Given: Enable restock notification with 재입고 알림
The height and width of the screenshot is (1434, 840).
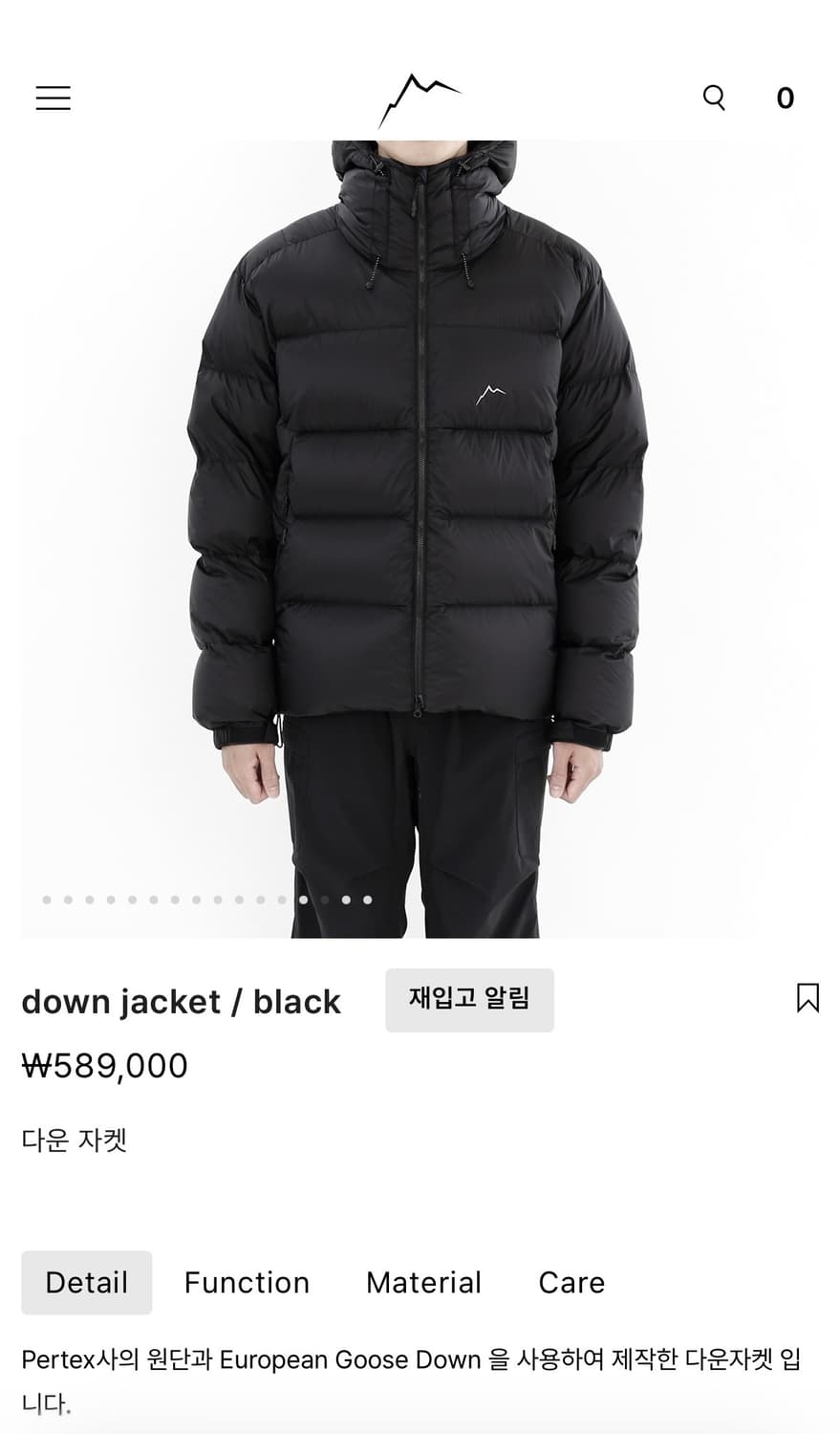Looking at the screenshot, I should (x=469, y=1000).
